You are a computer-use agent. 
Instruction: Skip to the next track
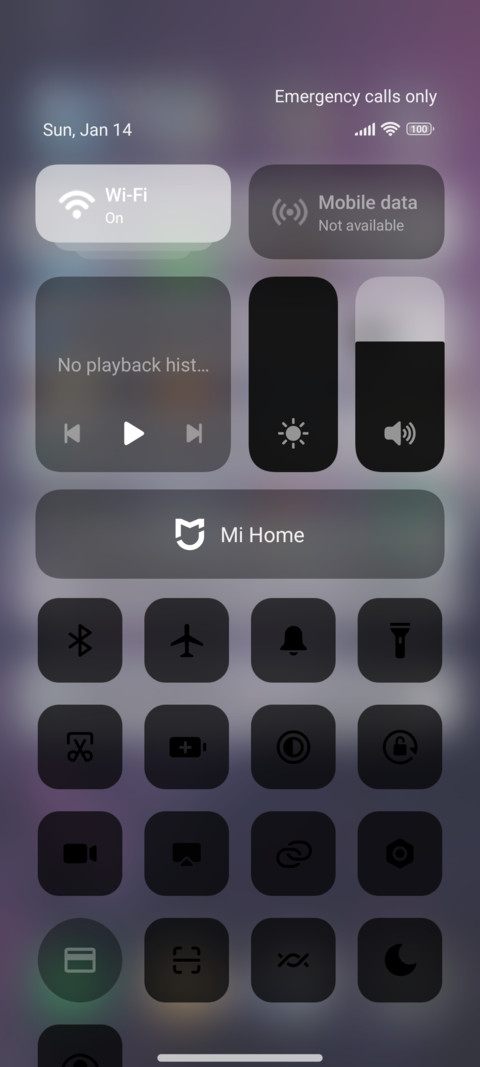point(194,433)
